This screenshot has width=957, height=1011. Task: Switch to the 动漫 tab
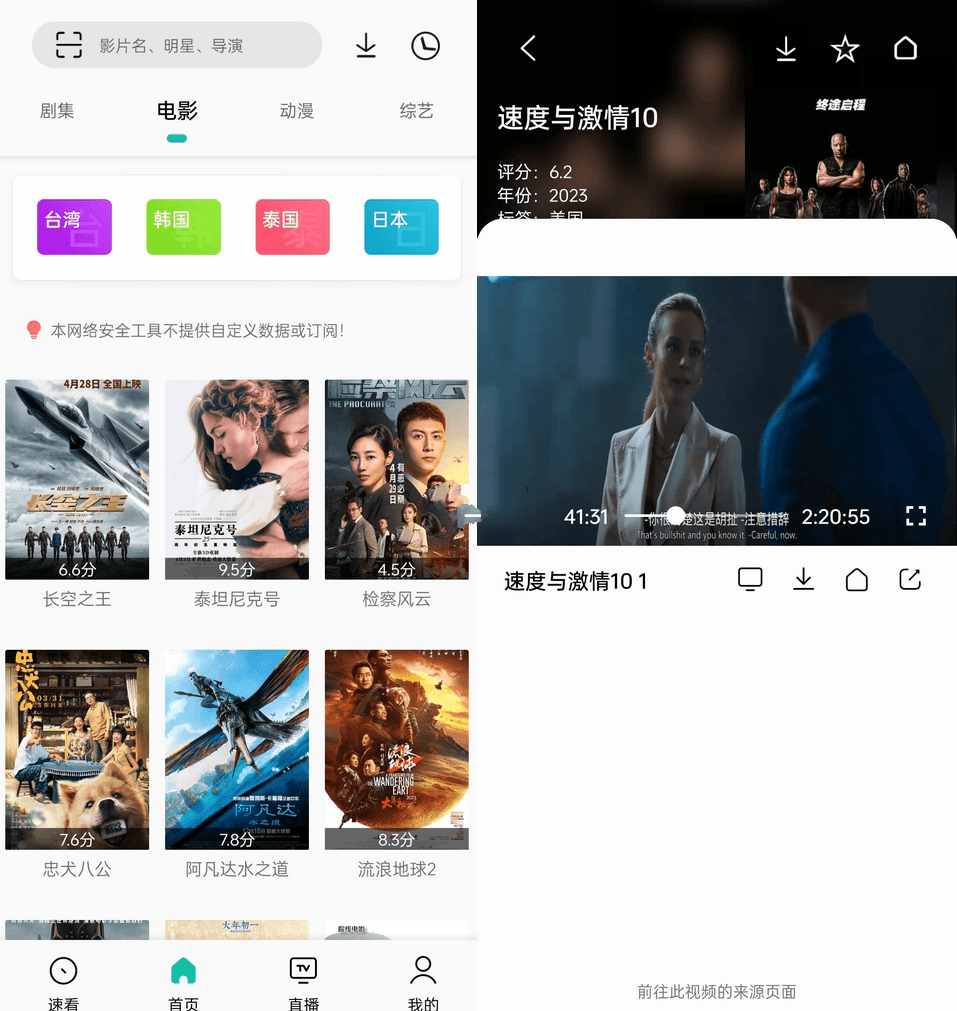[296, 111]
